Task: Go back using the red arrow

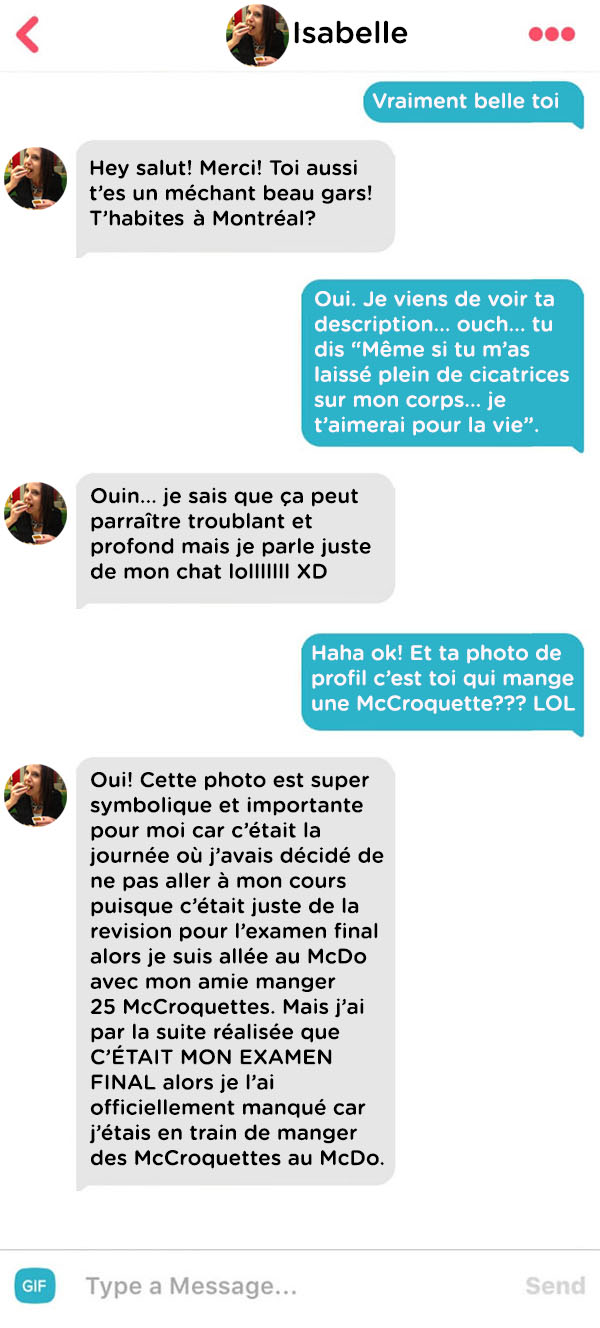Action: [x=27, y=34]
